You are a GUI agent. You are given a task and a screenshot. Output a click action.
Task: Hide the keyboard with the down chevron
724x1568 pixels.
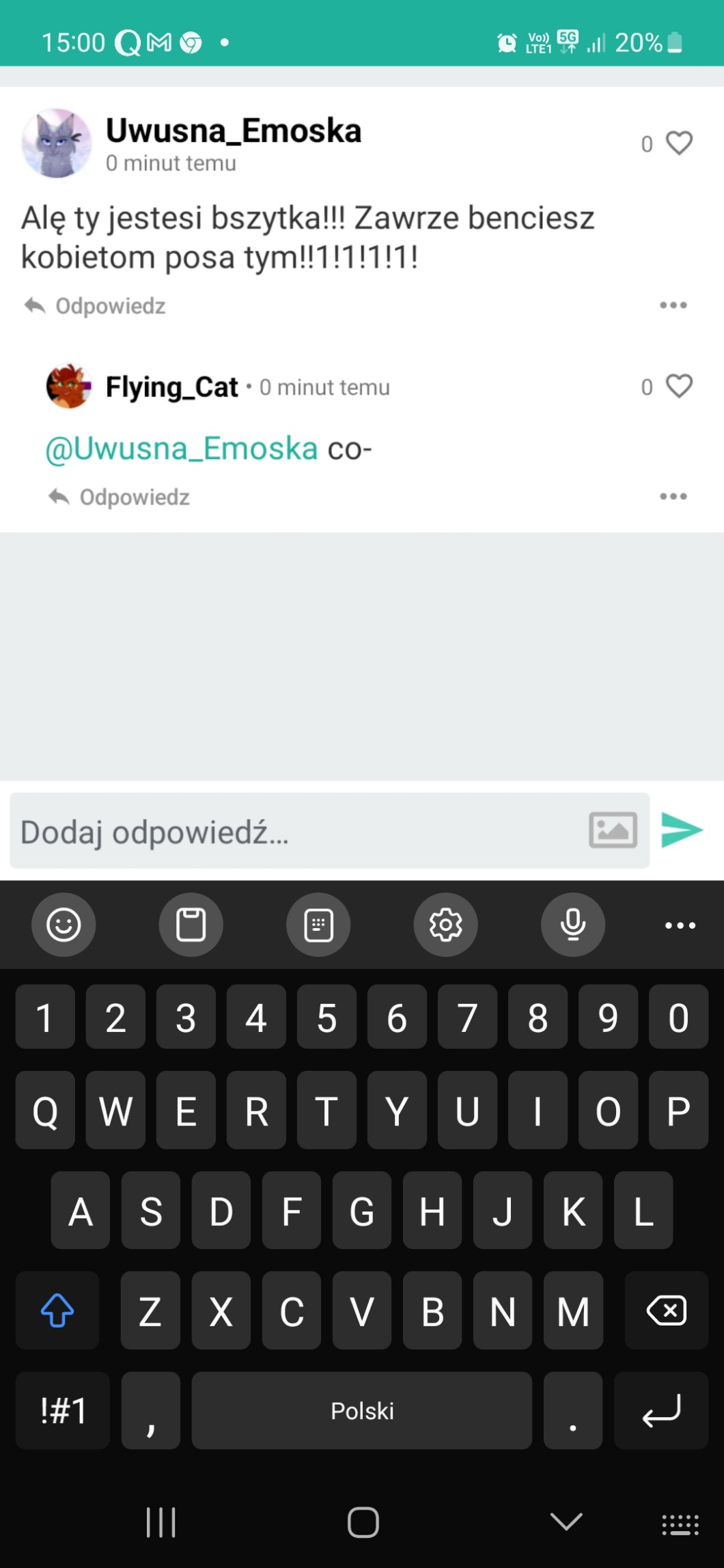tap(566, 1522)
